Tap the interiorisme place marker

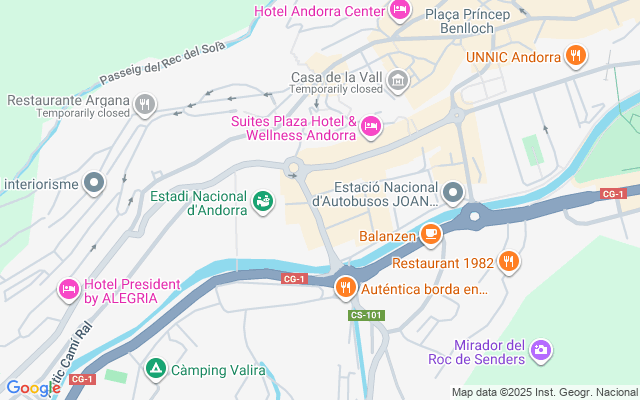click(x=95, y=184)
